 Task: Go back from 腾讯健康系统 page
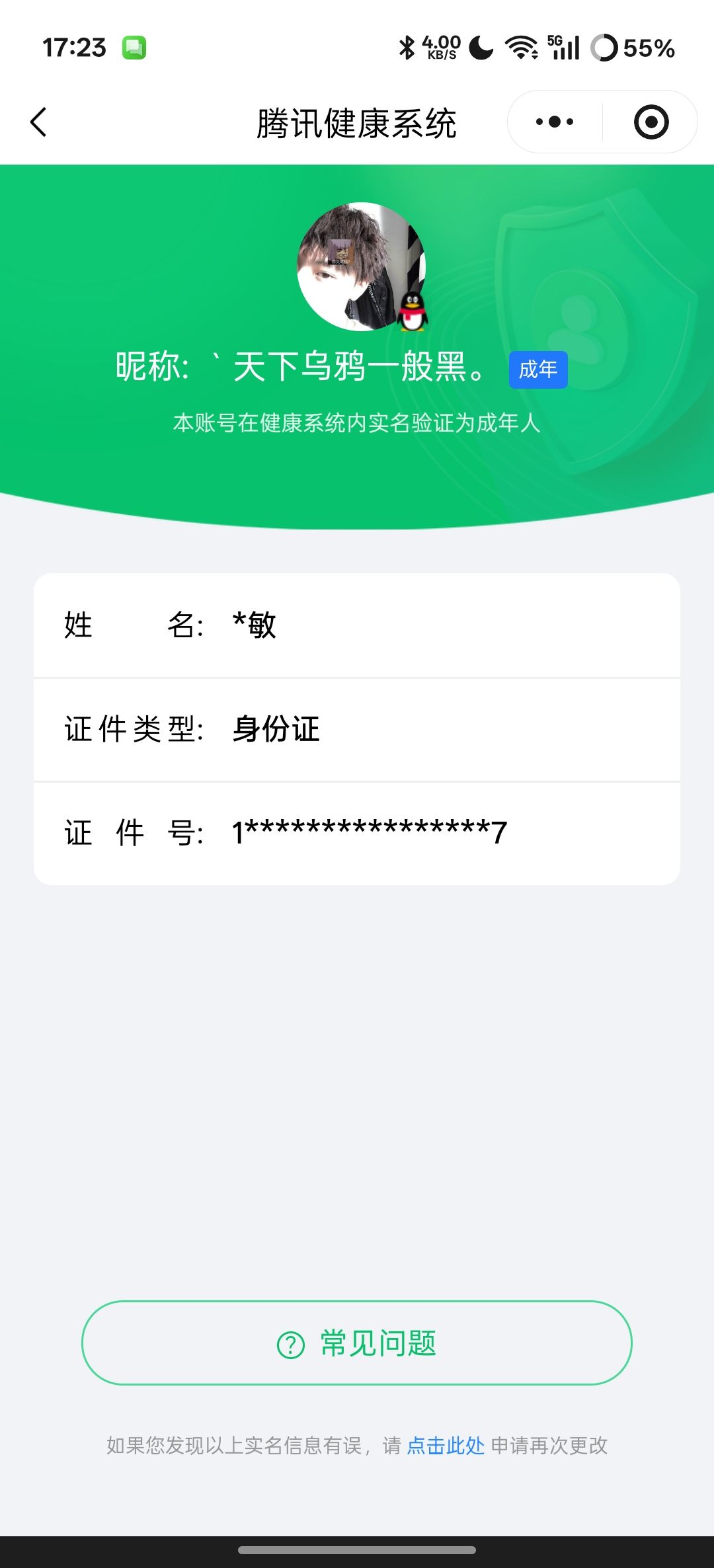coord(39,122)
